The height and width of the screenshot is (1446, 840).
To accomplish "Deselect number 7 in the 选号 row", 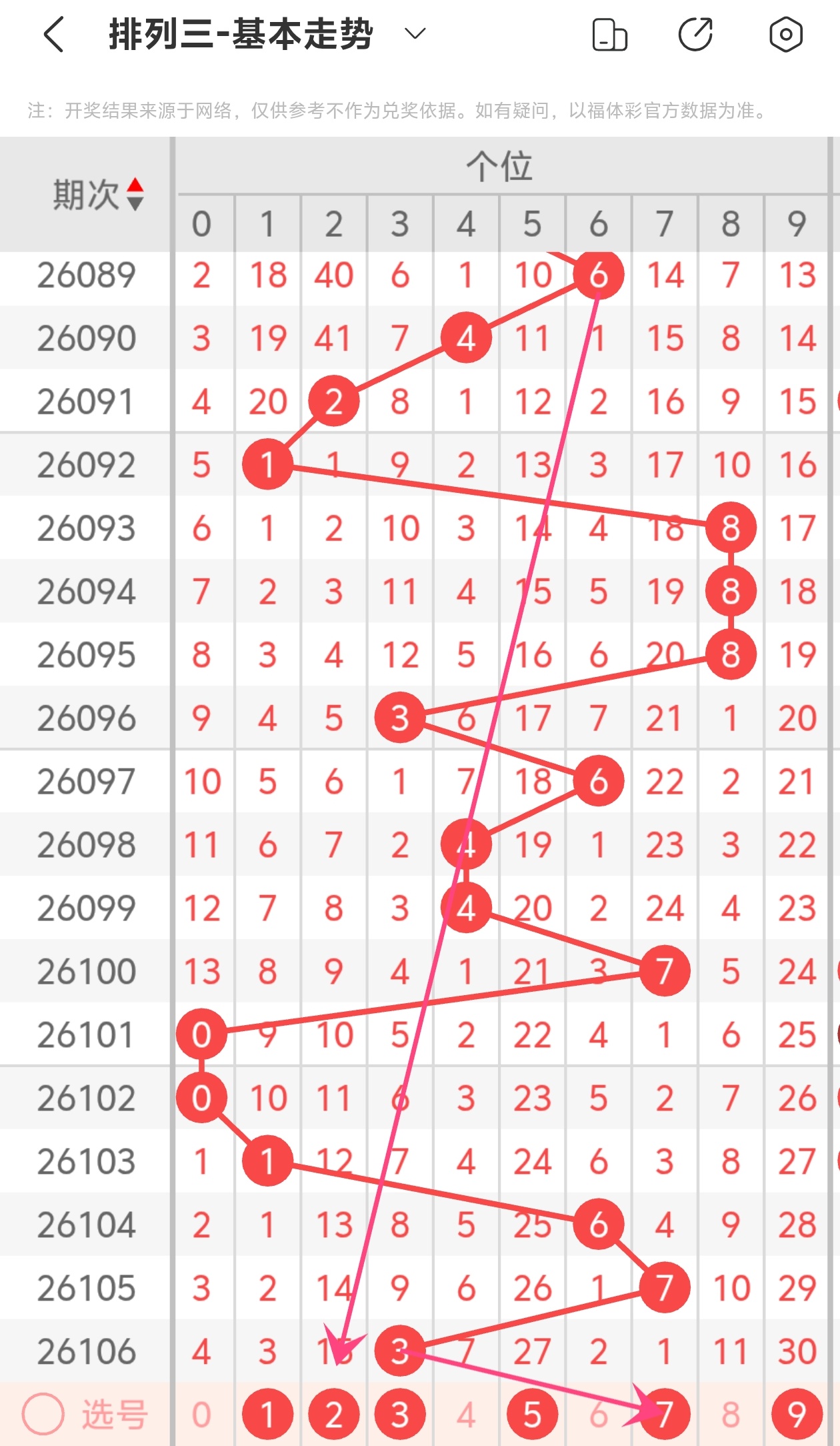I will click(x=664, y=1414).
